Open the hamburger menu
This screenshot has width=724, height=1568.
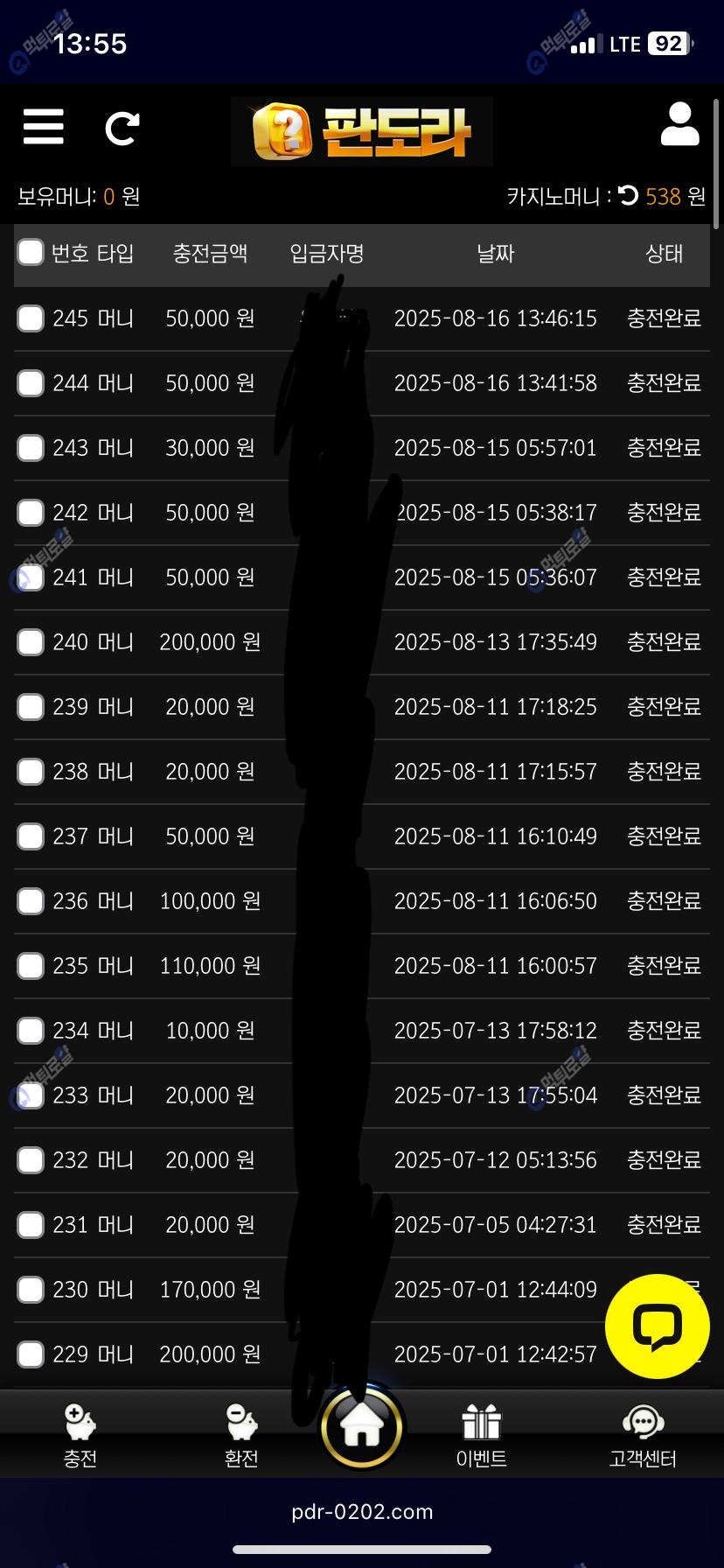[43, 128]
